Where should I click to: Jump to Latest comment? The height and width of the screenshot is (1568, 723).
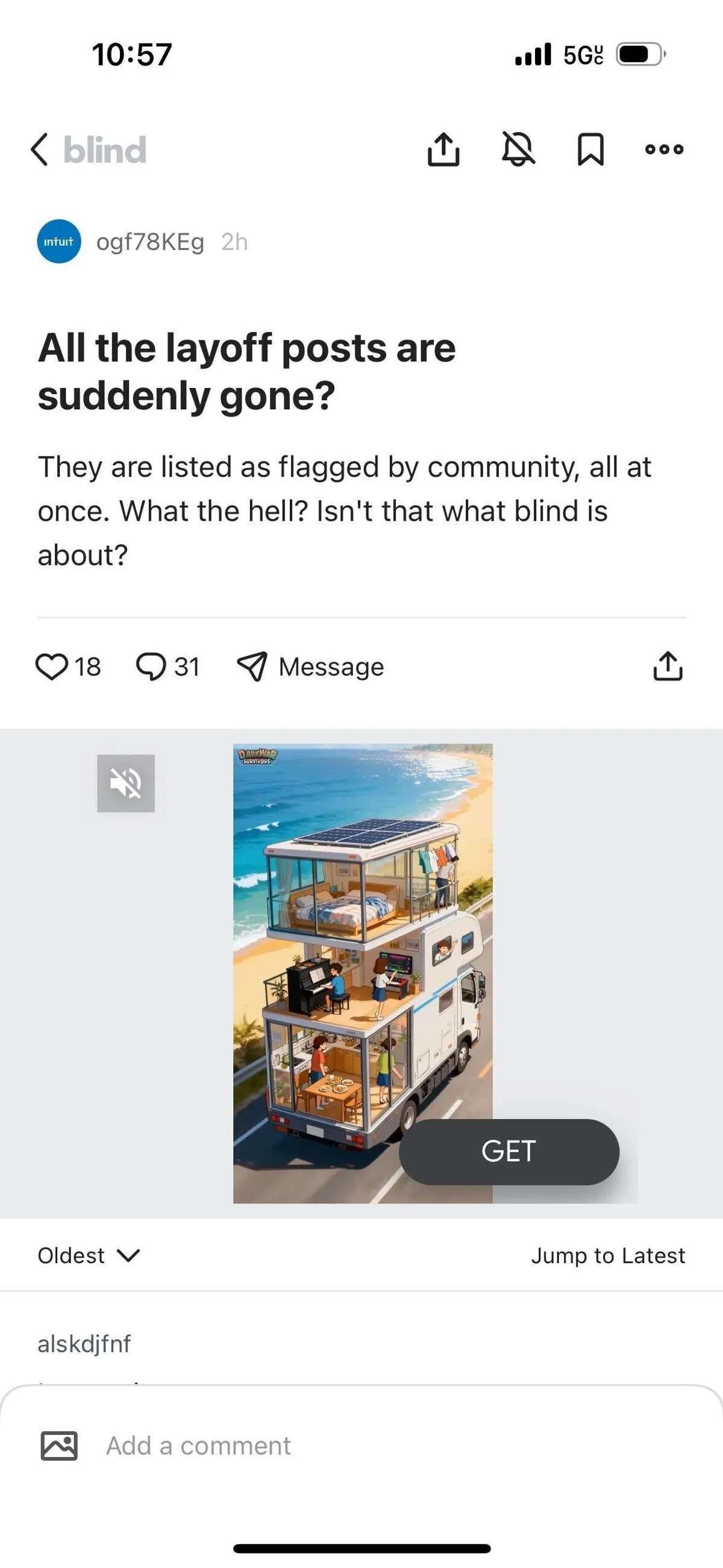click(607, 1255)
